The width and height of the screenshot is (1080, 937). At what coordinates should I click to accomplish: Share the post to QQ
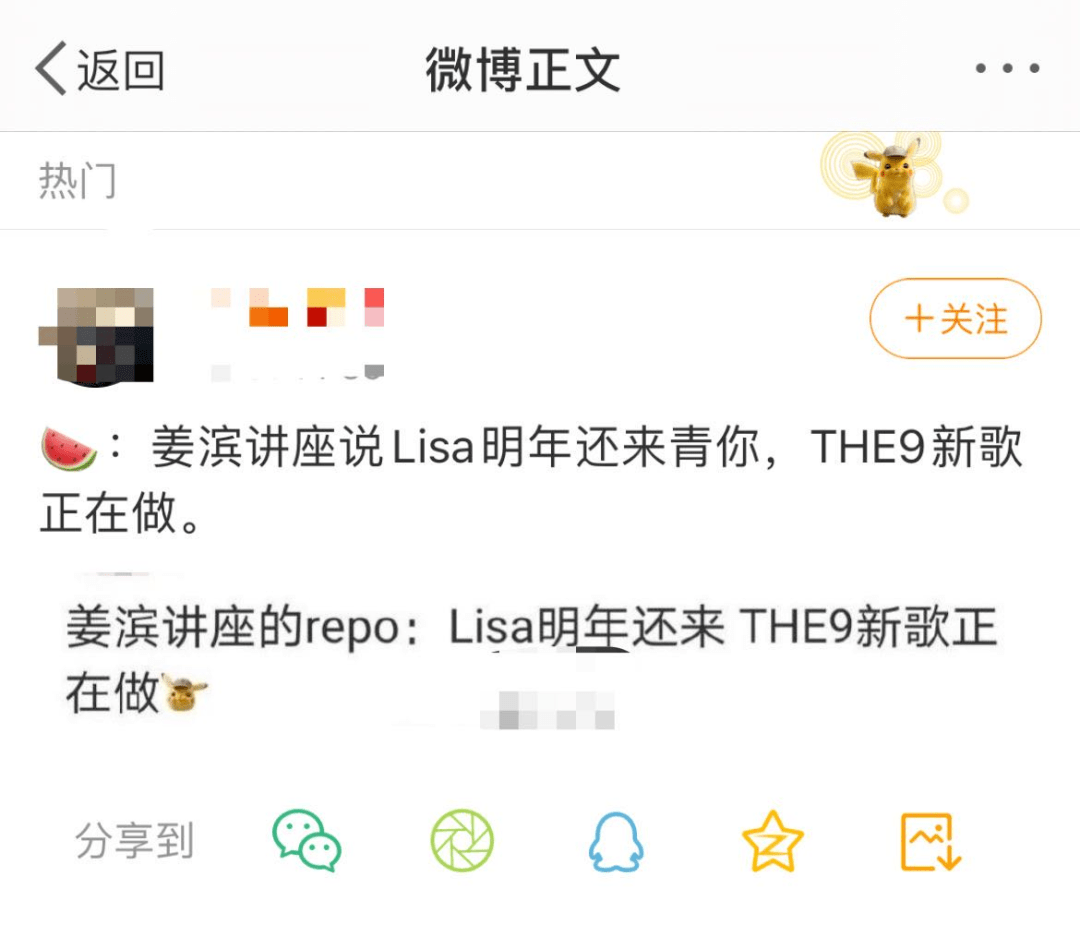pyautogui.click(x=615, y=841)
